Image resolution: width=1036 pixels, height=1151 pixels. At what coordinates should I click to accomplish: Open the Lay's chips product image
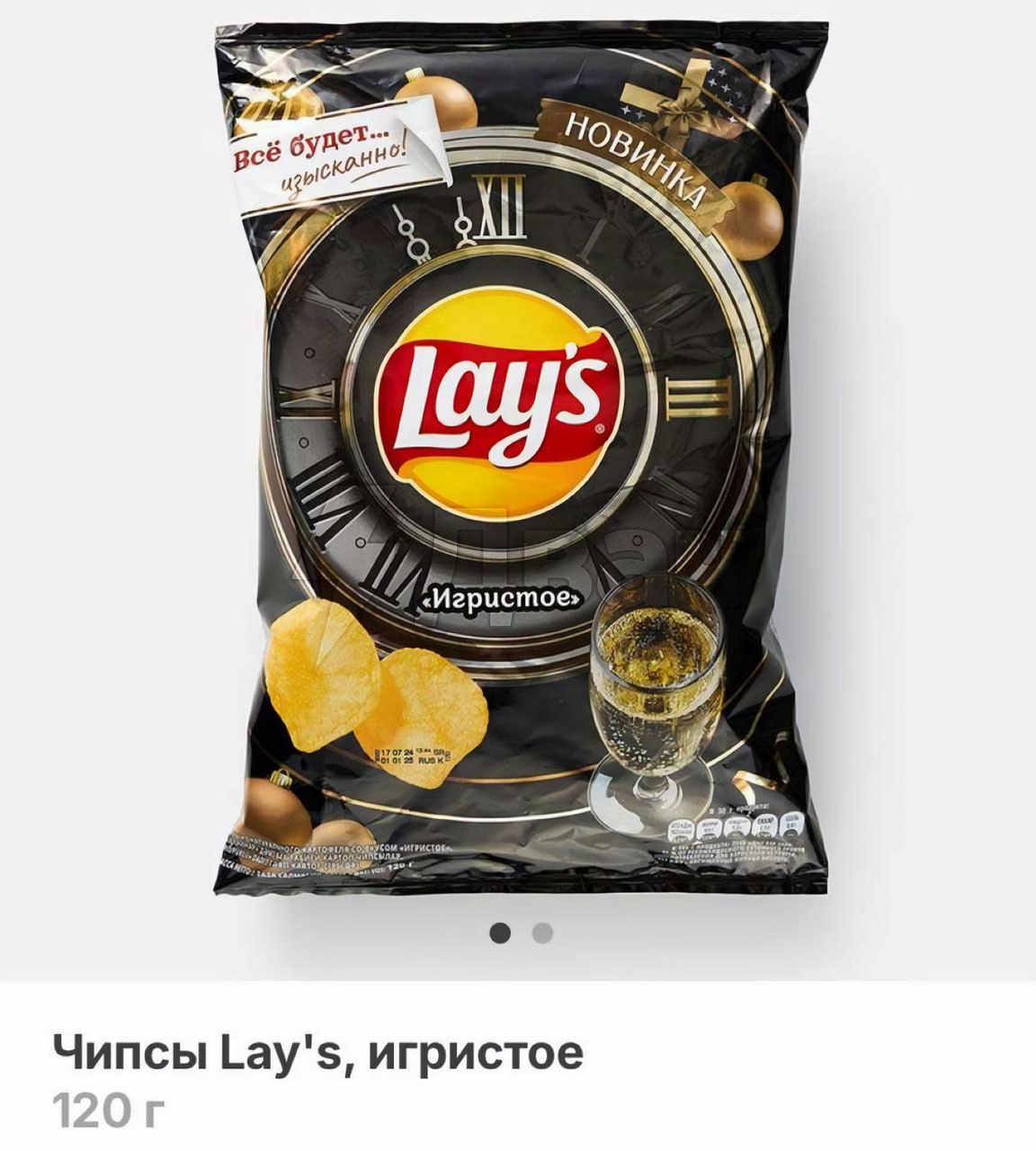click(517, 459)
